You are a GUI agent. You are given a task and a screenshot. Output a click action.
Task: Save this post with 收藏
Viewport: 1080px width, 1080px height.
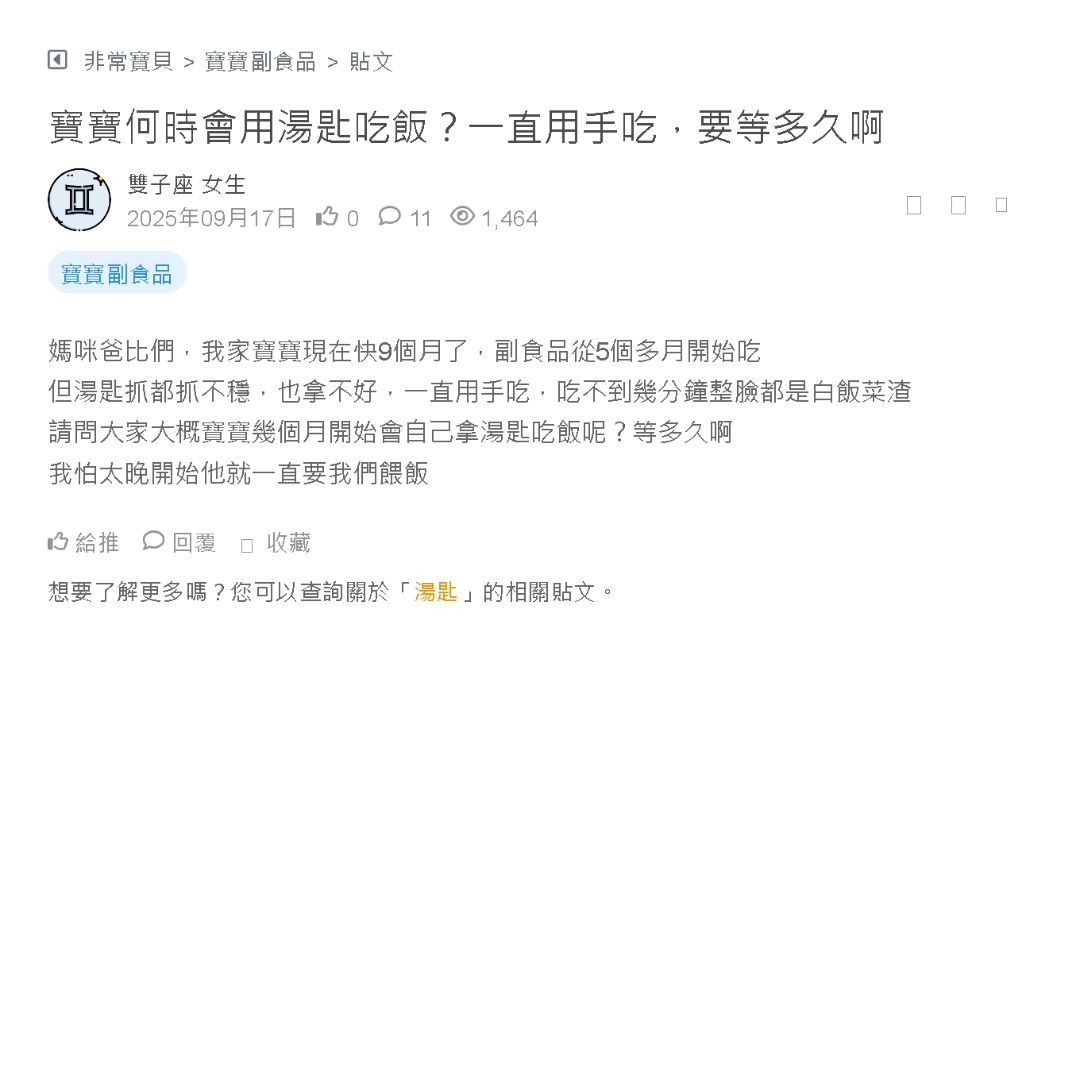click(x=277, y=543)
